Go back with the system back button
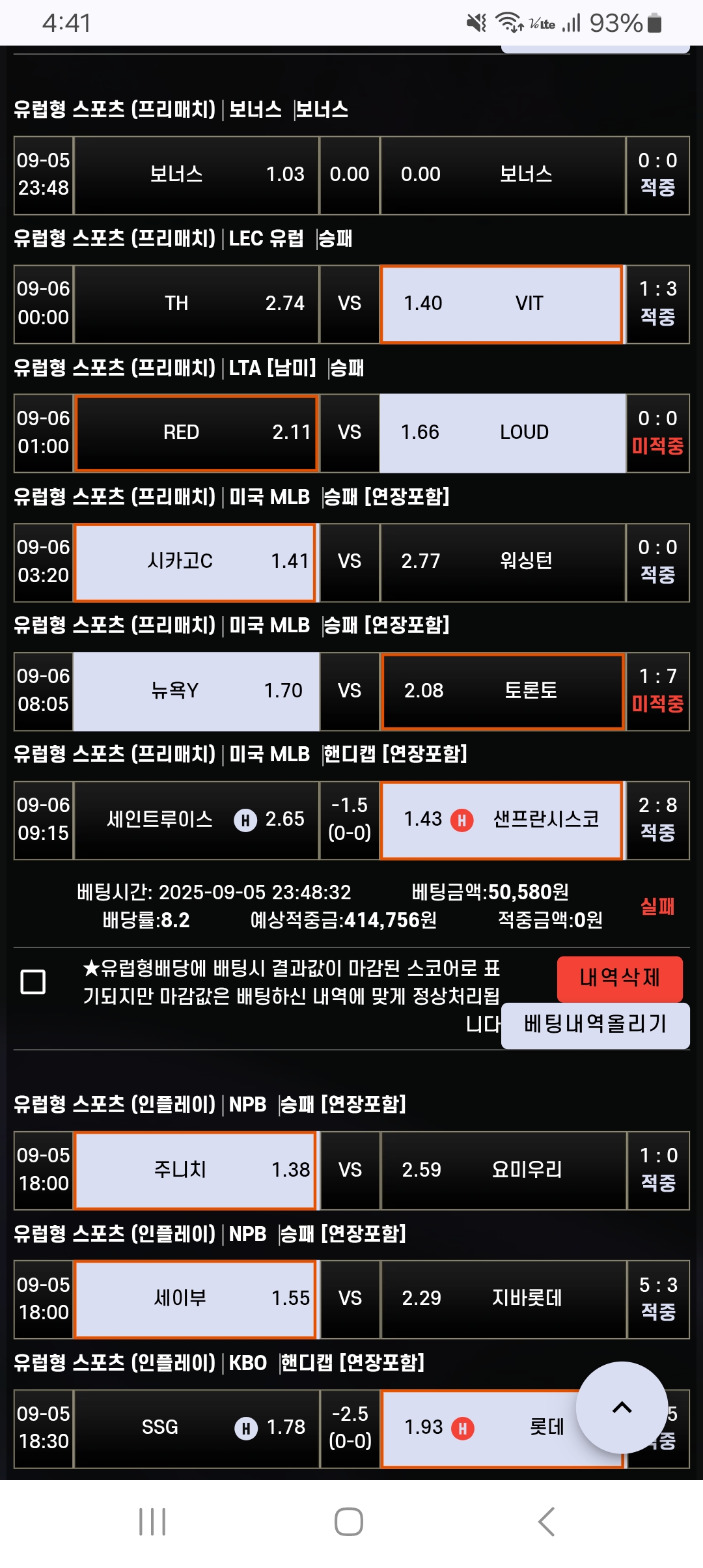703x1568 pixels. coord(546,1522)
